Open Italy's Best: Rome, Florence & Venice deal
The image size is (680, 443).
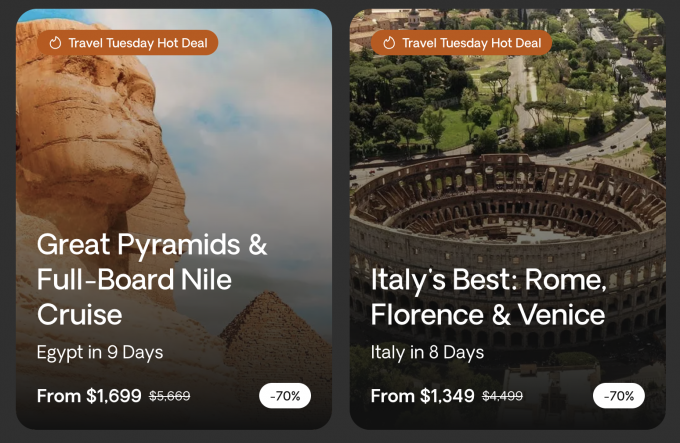coord(488,297)
